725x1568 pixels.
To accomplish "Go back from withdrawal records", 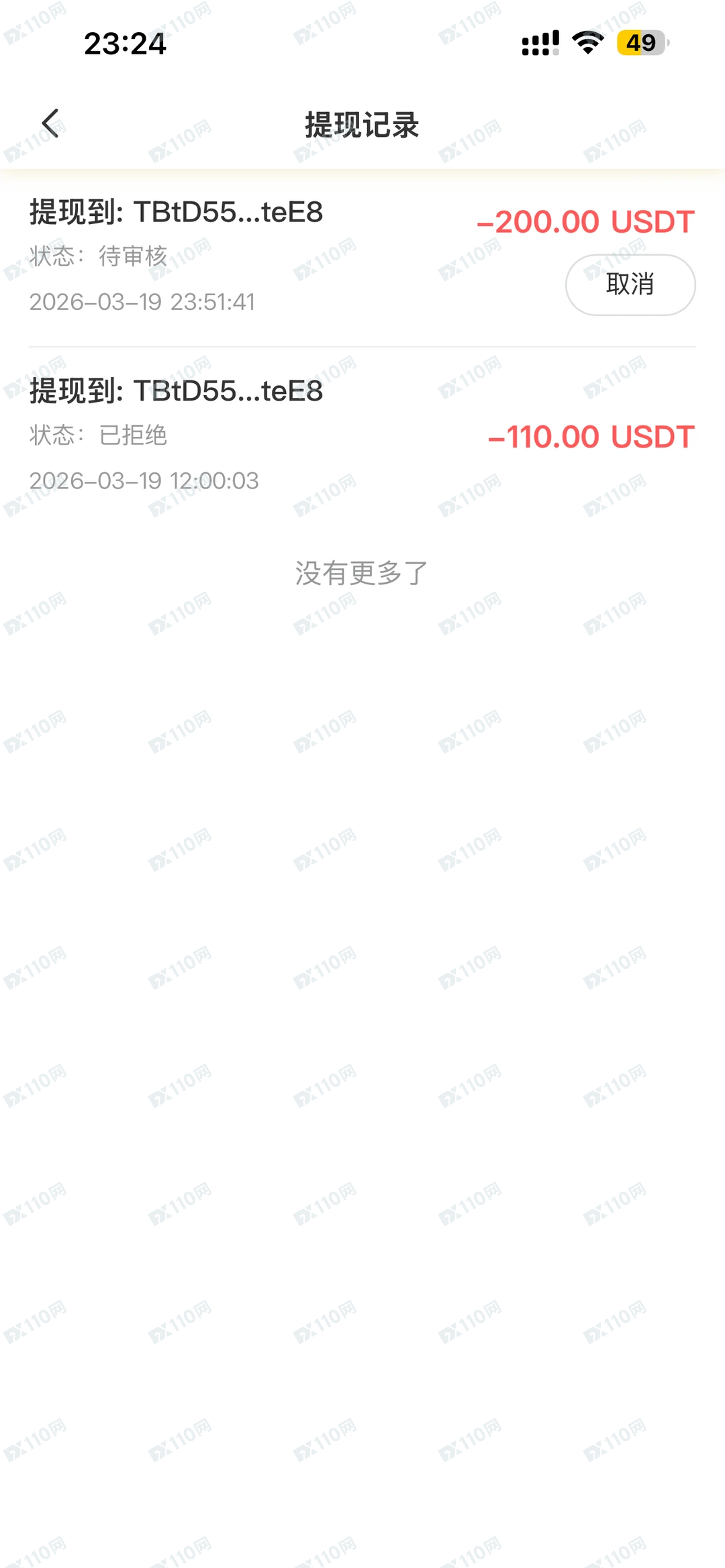I will pos(50,123).
